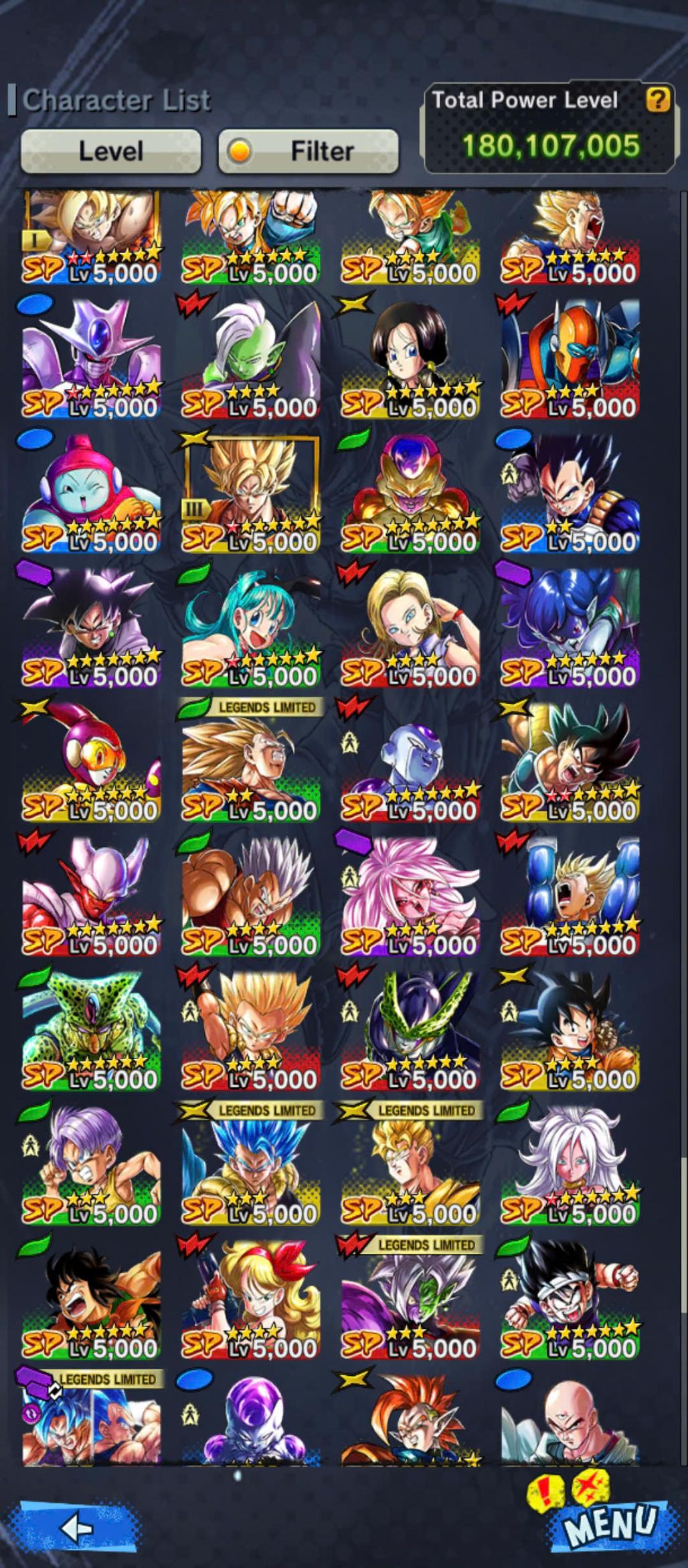Image resolution: width=688 pixels, height=1568 pixels.
Task: Open the teal-haired Bulma bunny card
Action: pos(251,627)
